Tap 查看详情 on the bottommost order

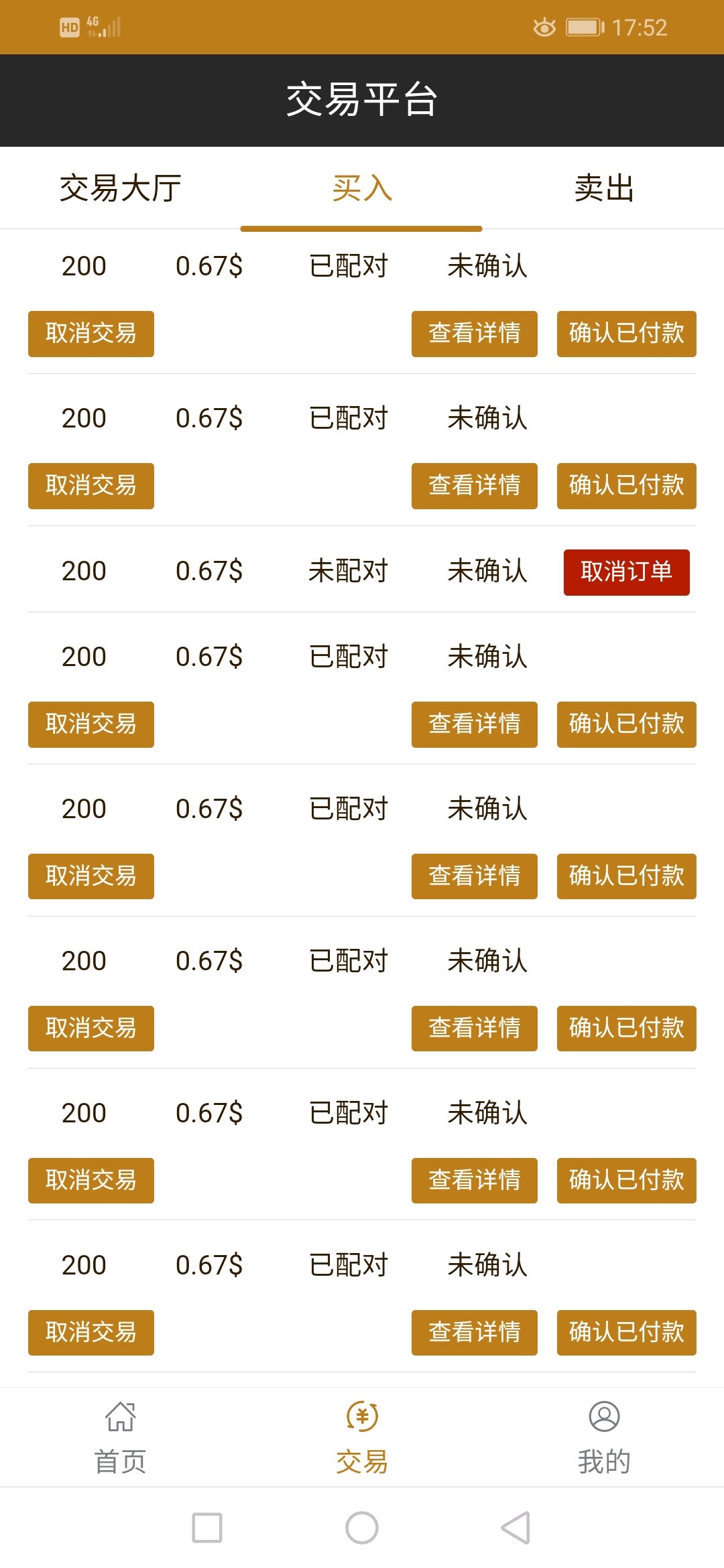[474, 1332]
